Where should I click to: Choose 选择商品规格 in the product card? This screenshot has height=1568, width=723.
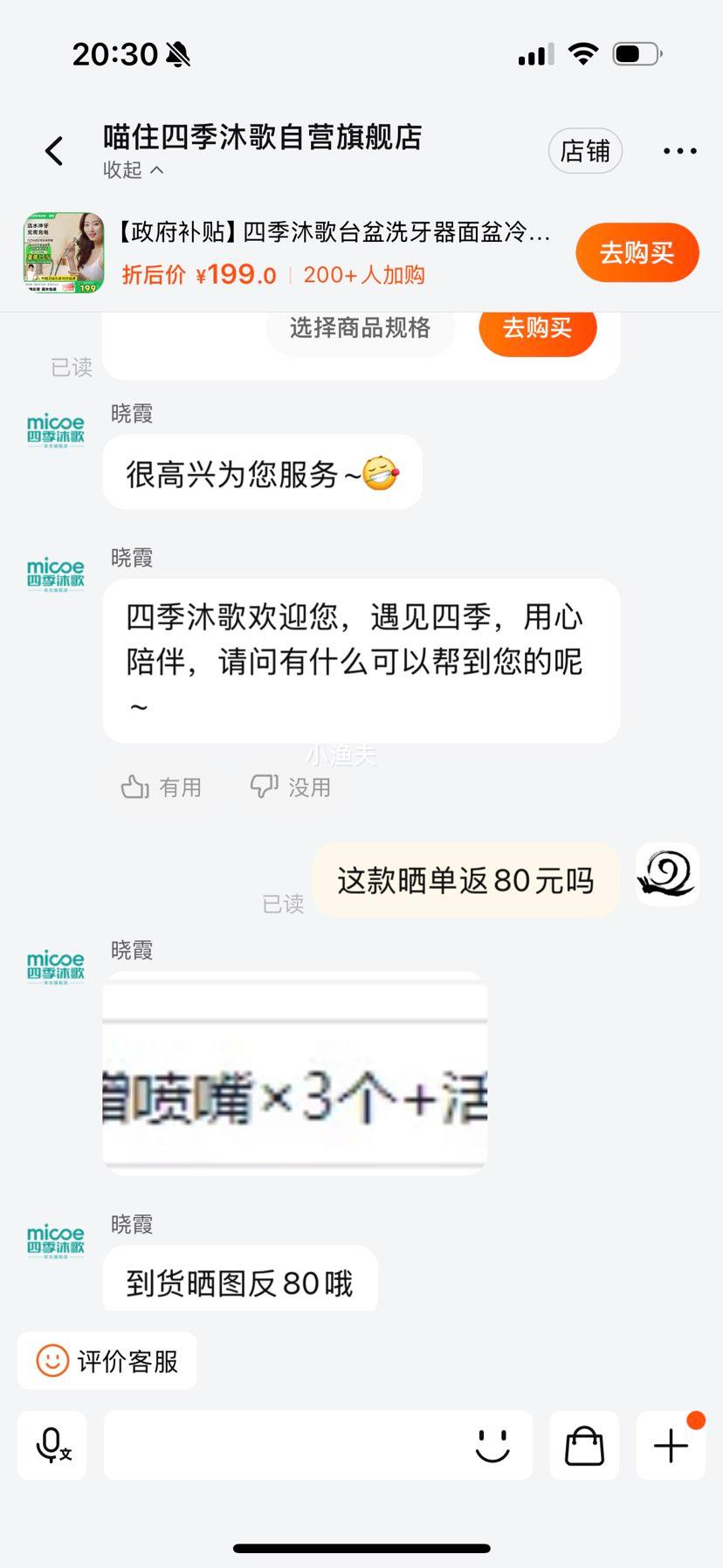360,329
